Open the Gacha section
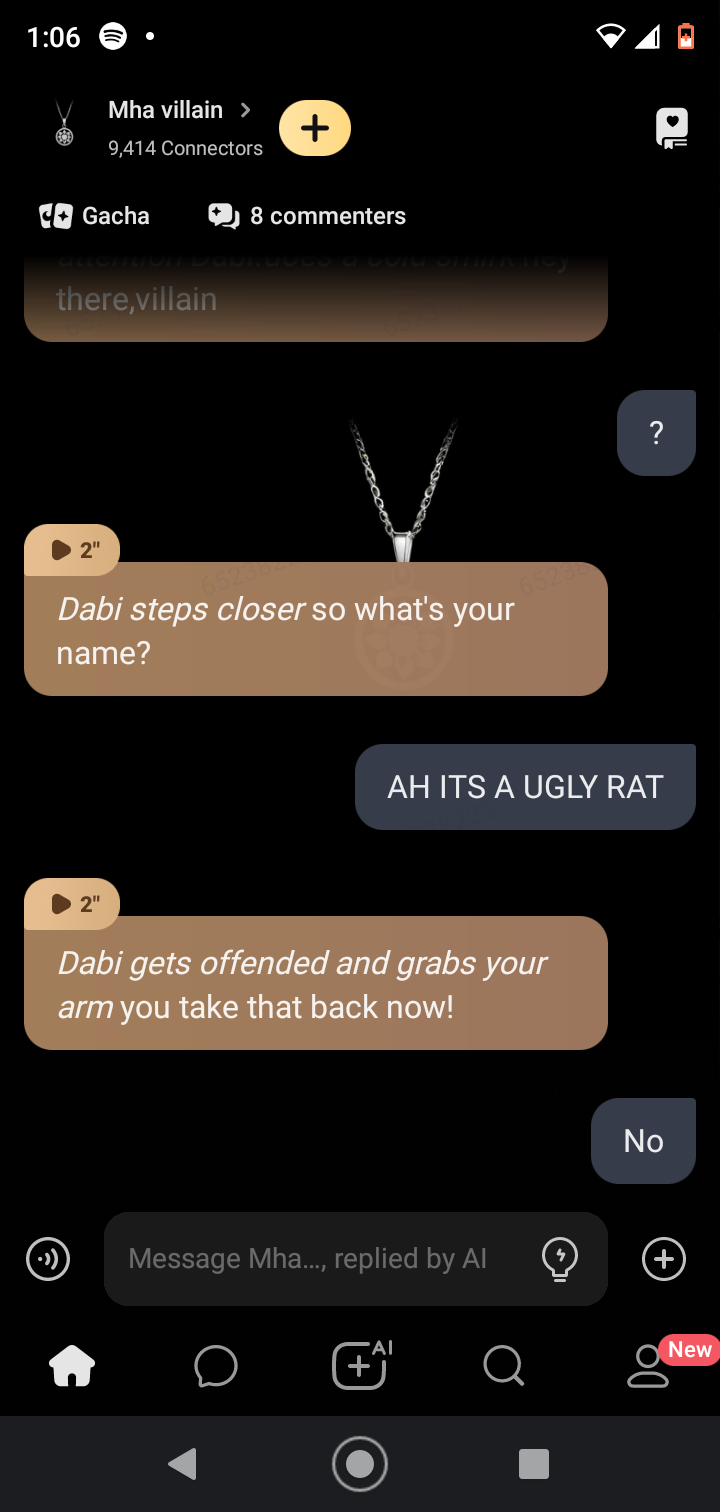 click(x=94, y=216)
